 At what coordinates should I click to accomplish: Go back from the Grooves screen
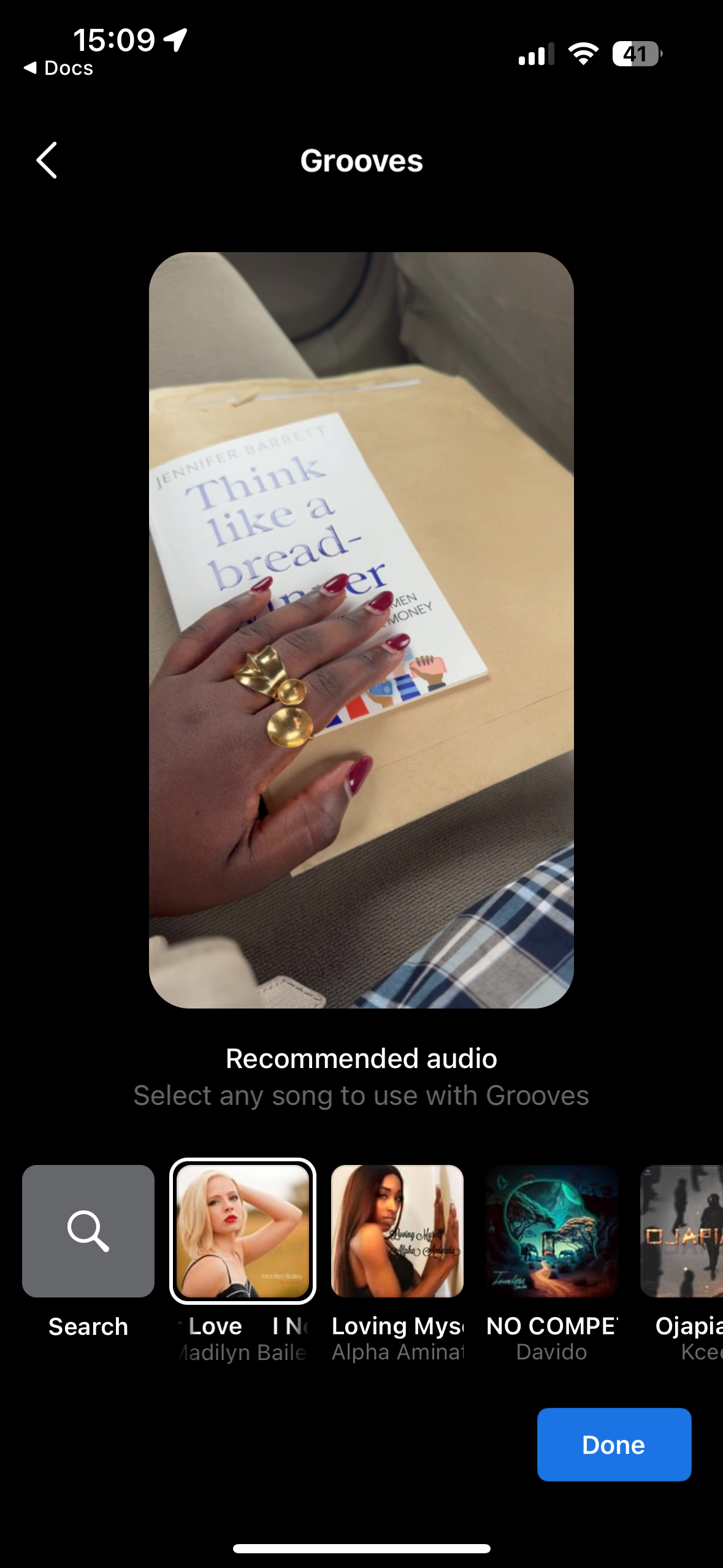click(47, 161)
